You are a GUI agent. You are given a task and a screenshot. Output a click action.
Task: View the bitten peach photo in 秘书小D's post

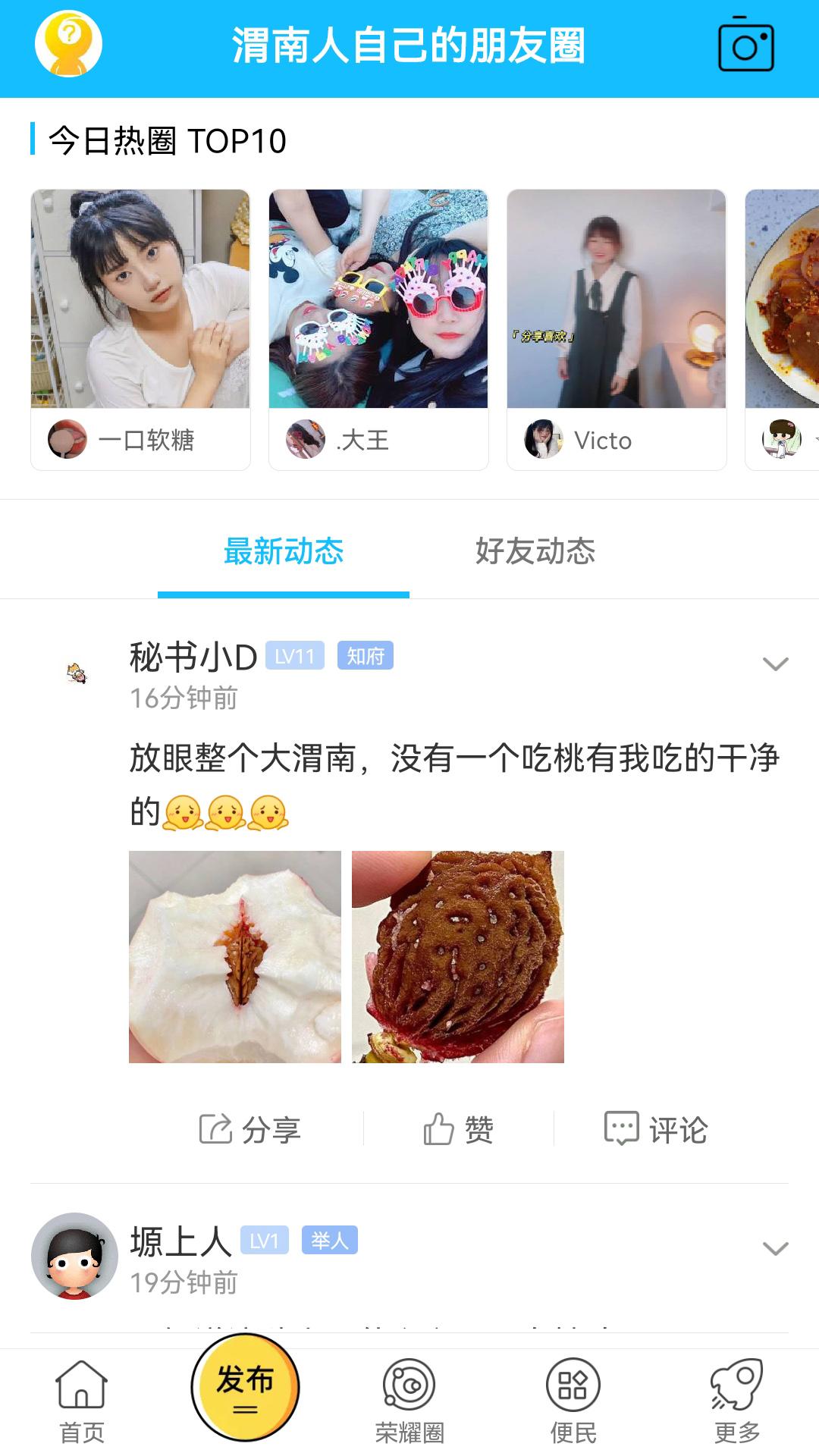(x=235, y=956)
